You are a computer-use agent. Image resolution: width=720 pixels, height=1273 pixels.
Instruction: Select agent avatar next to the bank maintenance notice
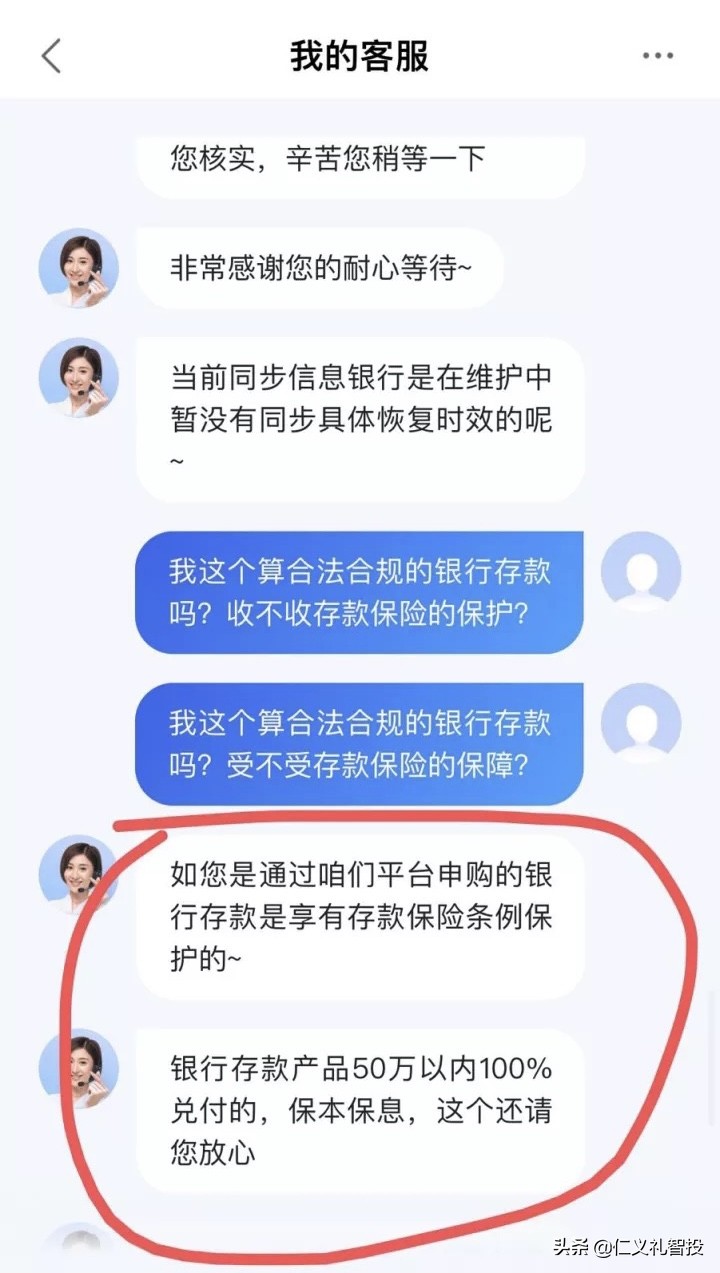78,377
